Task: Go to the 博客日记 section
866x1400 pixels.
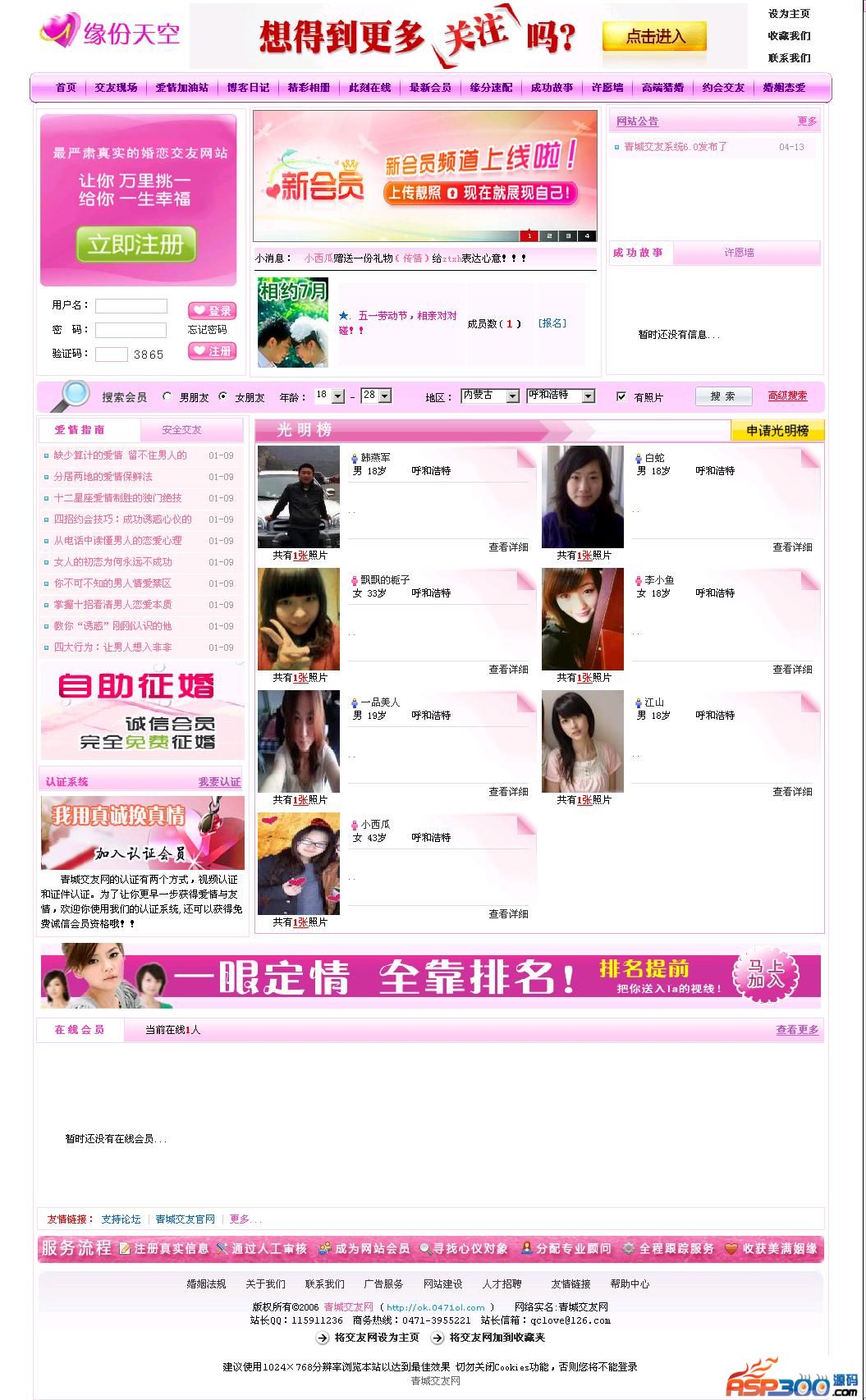Action: pyautogui.click(x=248, y=88)
